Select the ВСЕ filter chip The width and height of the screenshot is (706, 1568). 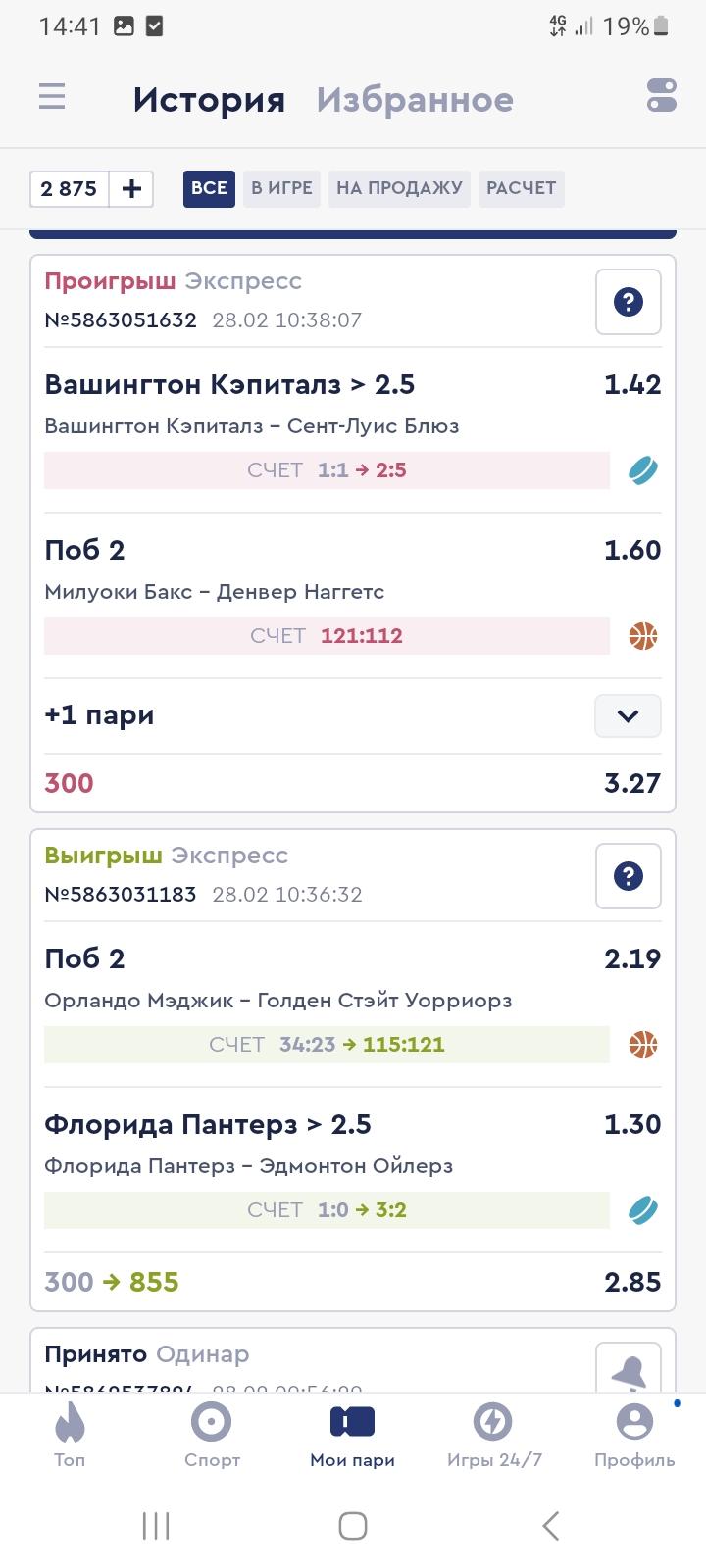[x=209, y=188]
